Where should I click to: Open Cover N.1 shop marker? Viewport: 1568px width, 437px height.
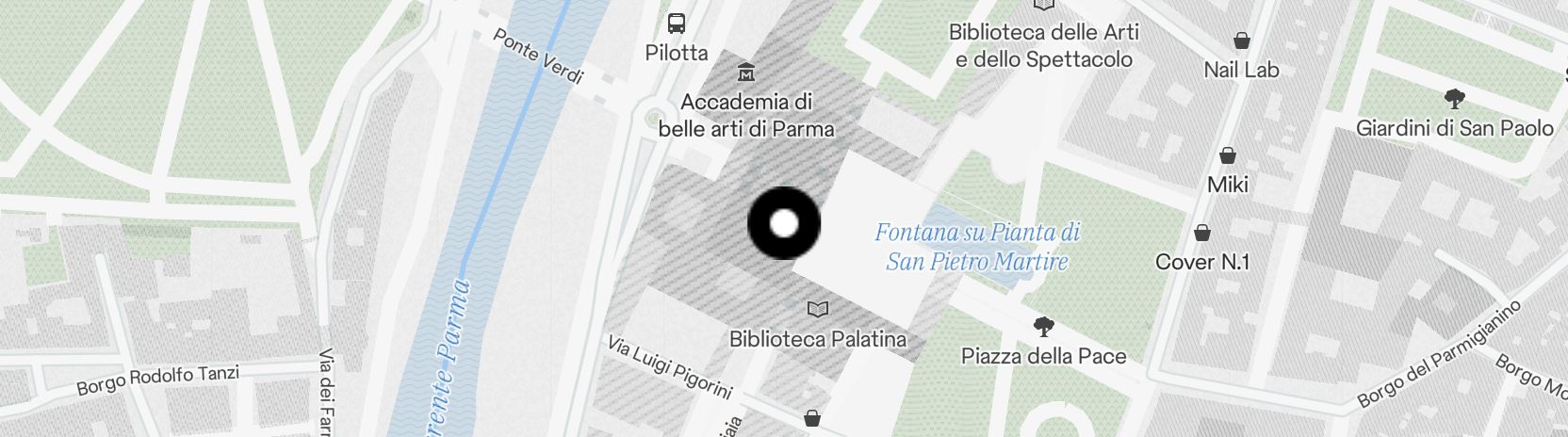pos(1202,233)
